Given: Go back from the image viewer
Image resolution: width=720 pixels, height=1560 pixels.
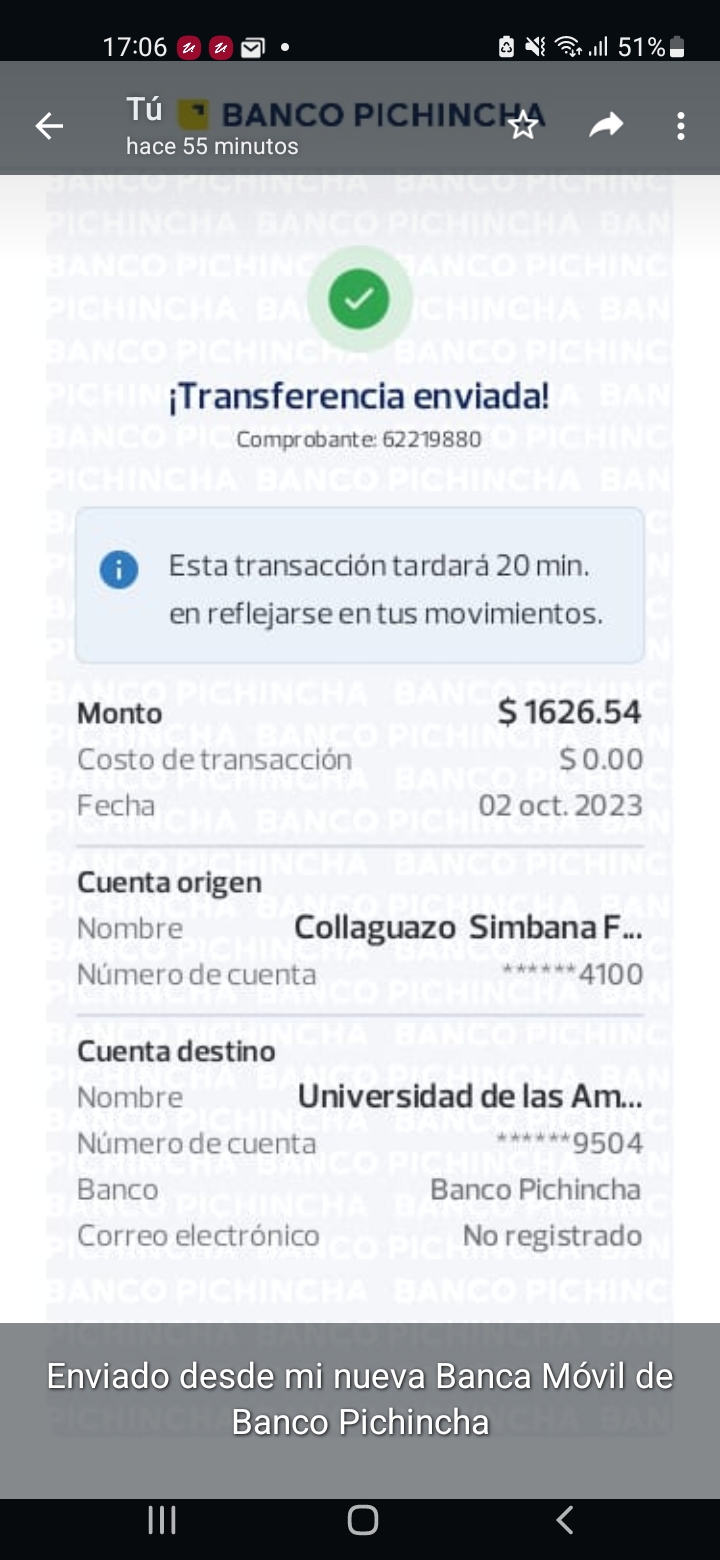Looking at the screenshot, I should point(49,126).
